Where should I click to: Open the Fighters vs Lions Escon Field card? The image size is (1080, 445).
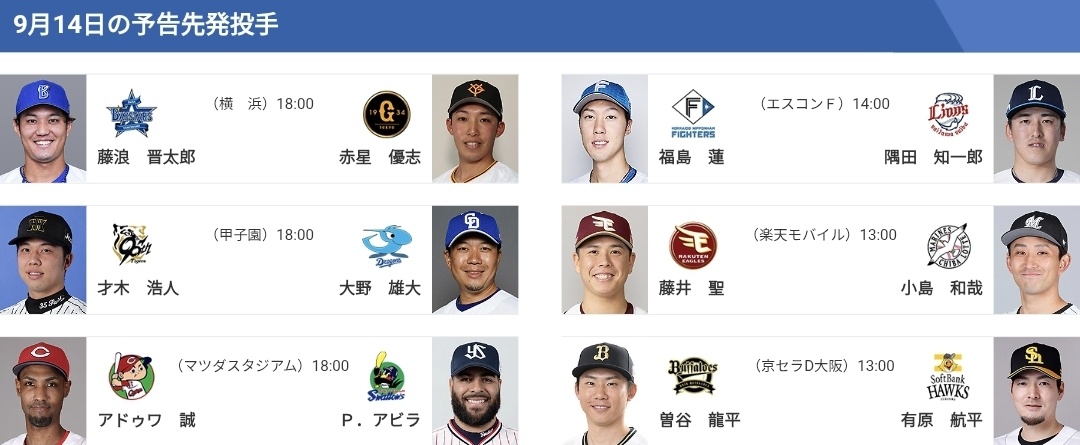820,128
